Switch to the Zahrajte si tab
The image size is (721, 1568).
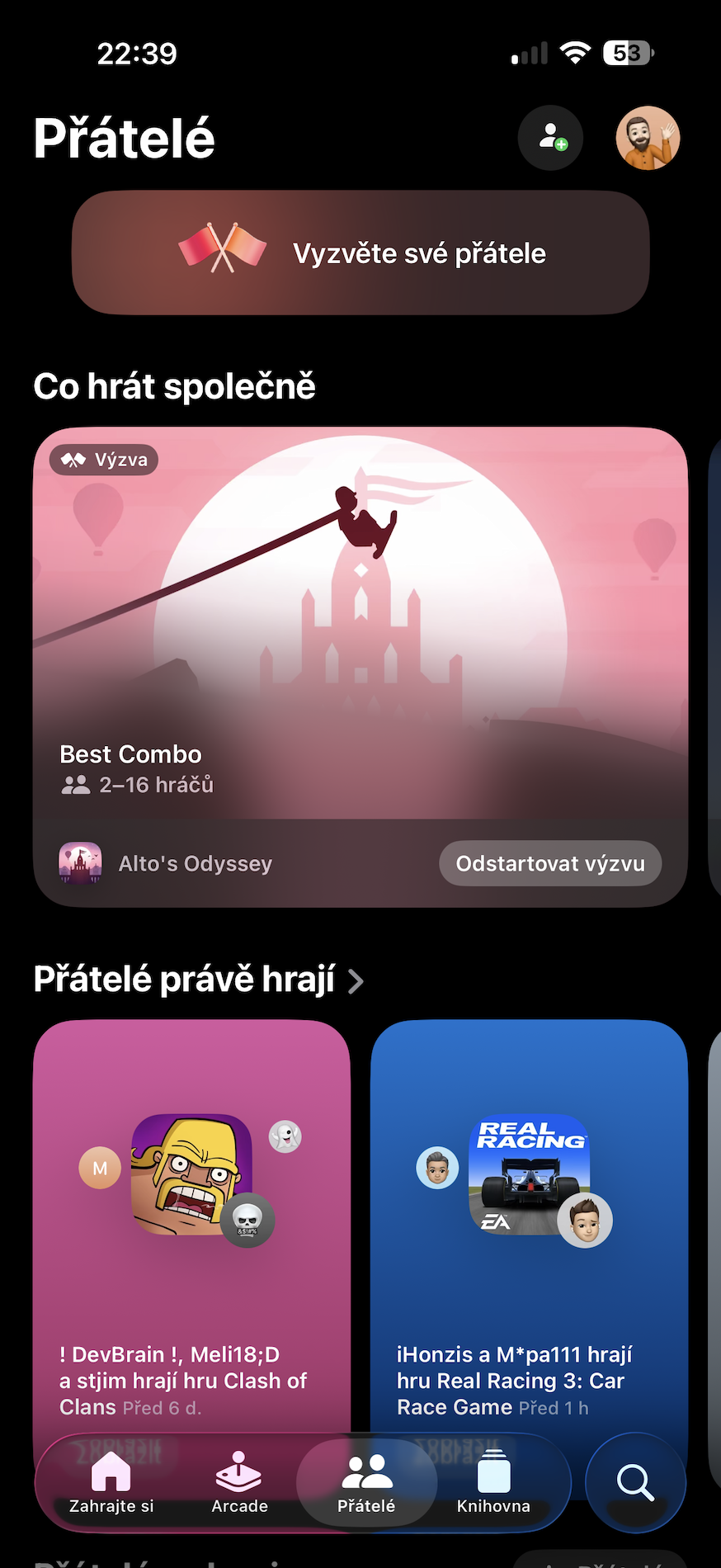tap(111, 1483)
